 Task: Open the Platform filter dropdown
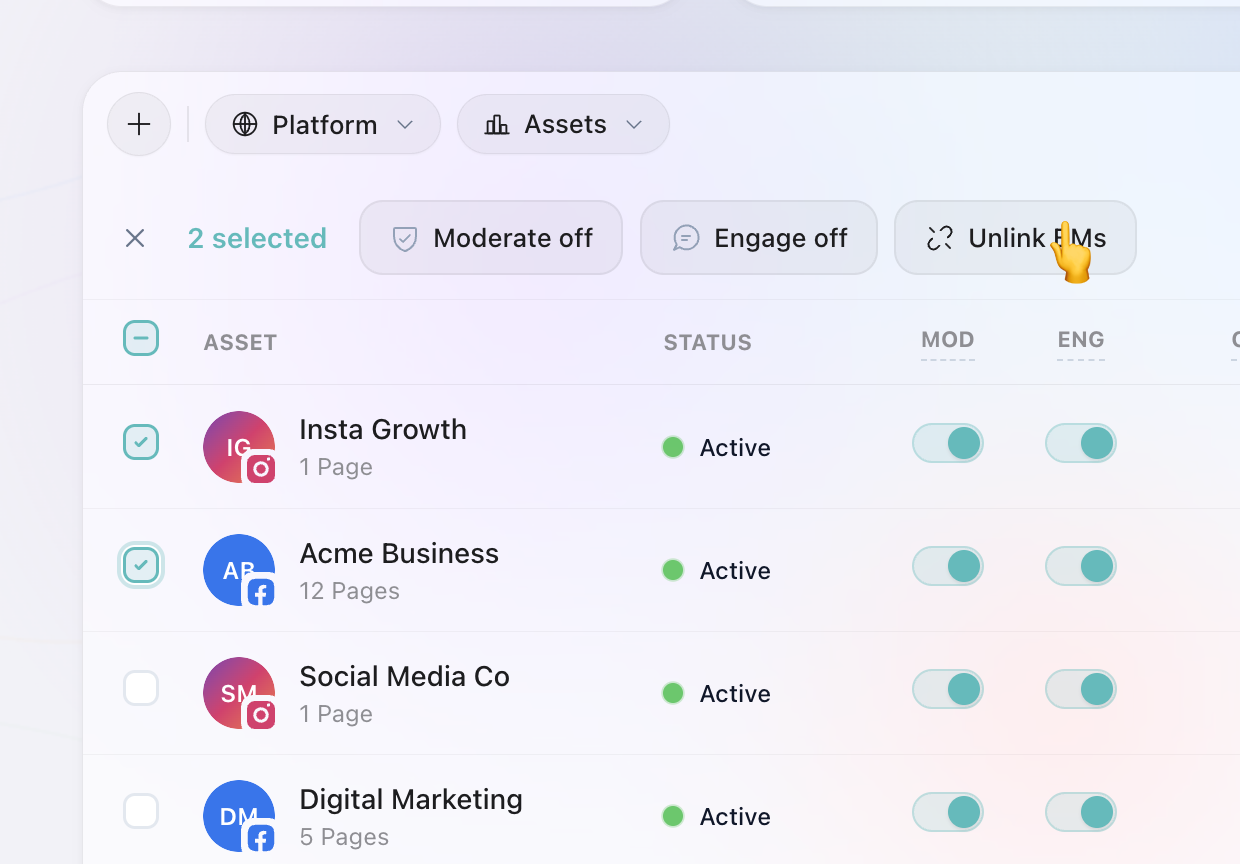point(322,124)
